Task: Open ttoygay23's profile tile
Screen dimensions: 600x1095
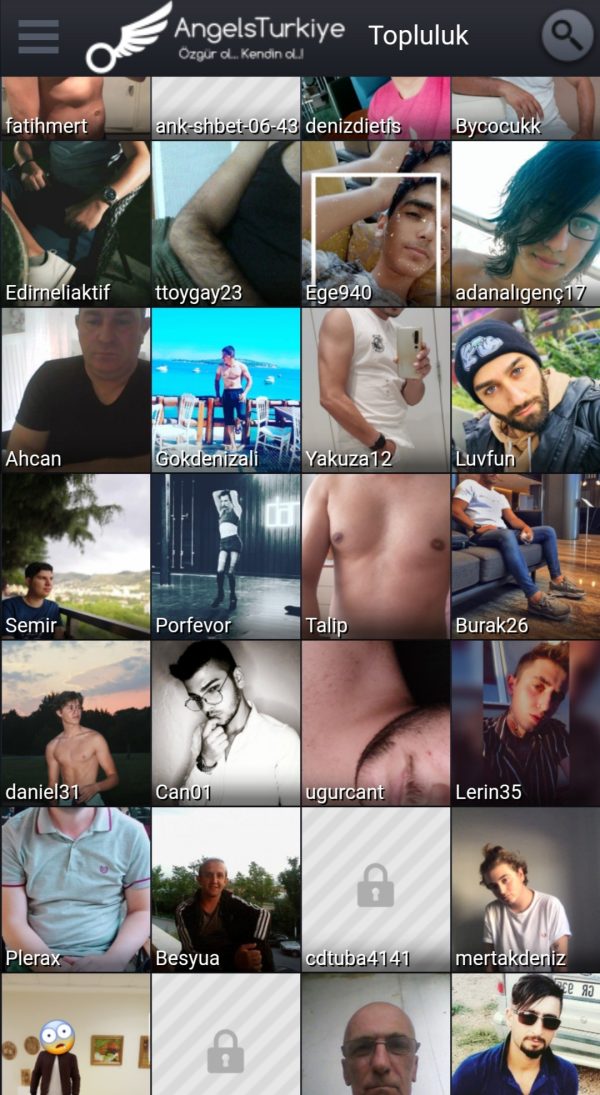Action: pyautogui.click(x=225, y=222)
